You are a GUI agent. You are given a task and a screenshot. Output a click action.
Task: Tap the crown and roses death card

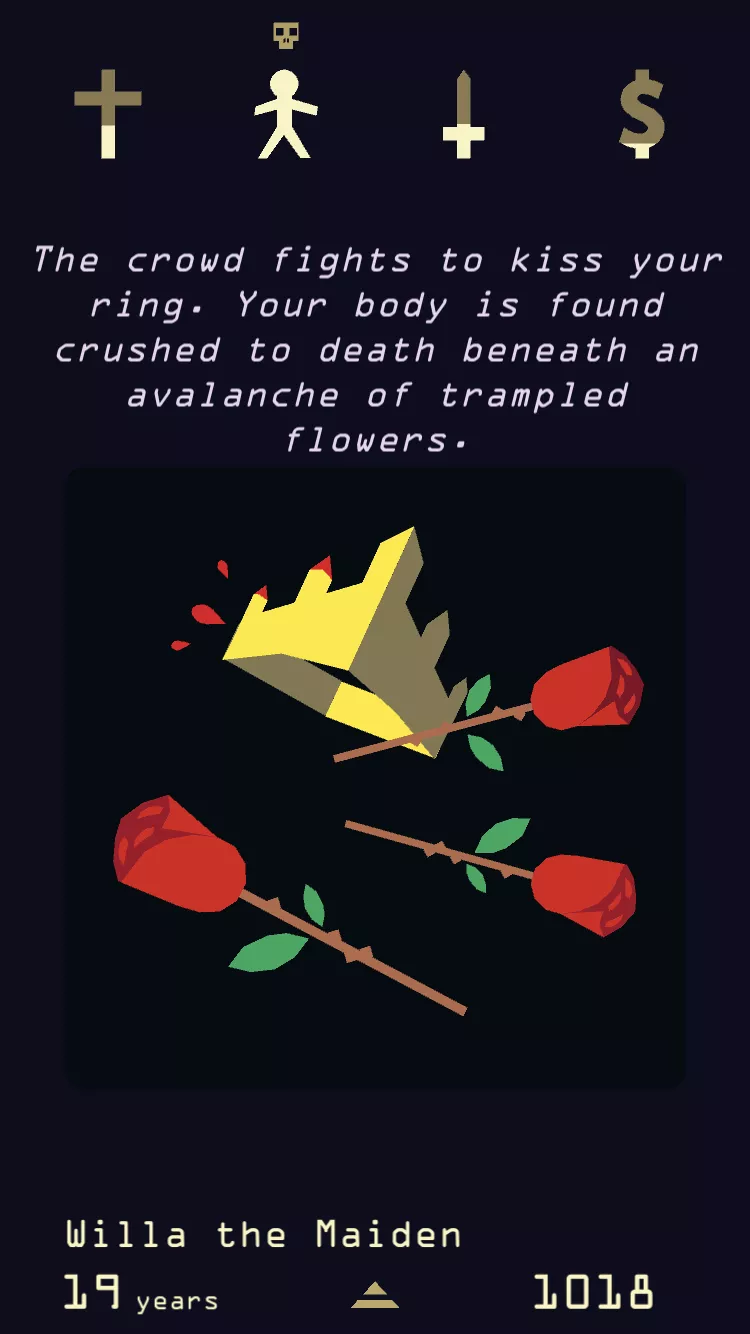375,778
